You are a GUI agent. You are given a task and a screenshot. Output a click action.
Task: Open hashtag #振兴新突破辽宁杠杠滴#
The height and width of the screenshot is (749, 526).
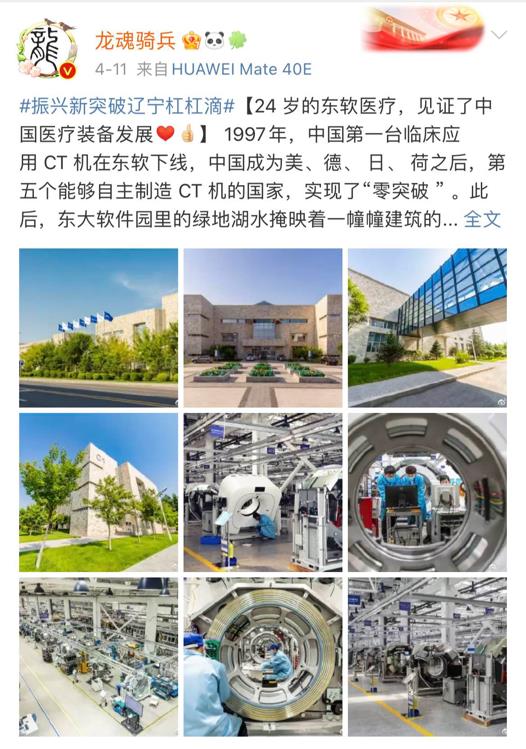pyautogui.click(x=127, y=106)
